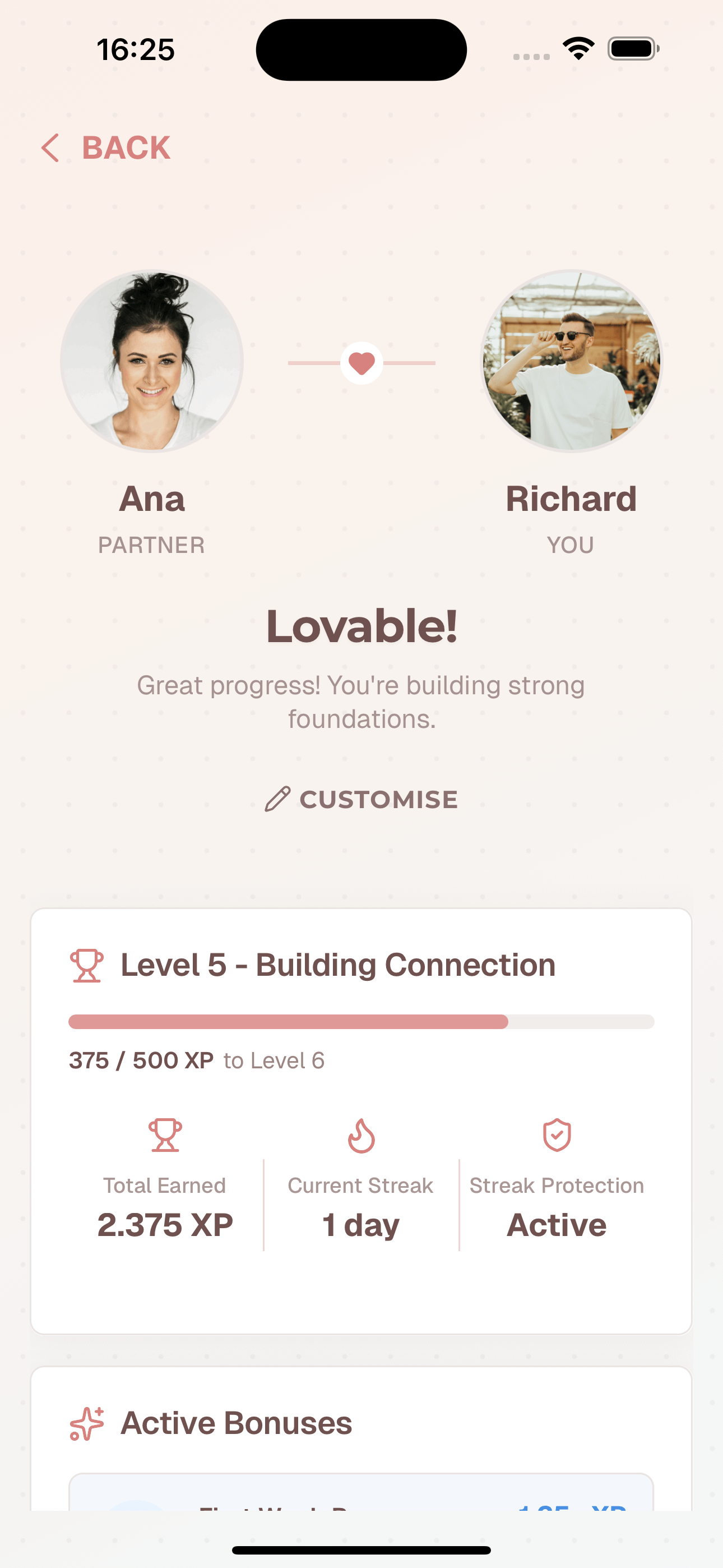Click the heart icon between the avatars

coord(361,362)
